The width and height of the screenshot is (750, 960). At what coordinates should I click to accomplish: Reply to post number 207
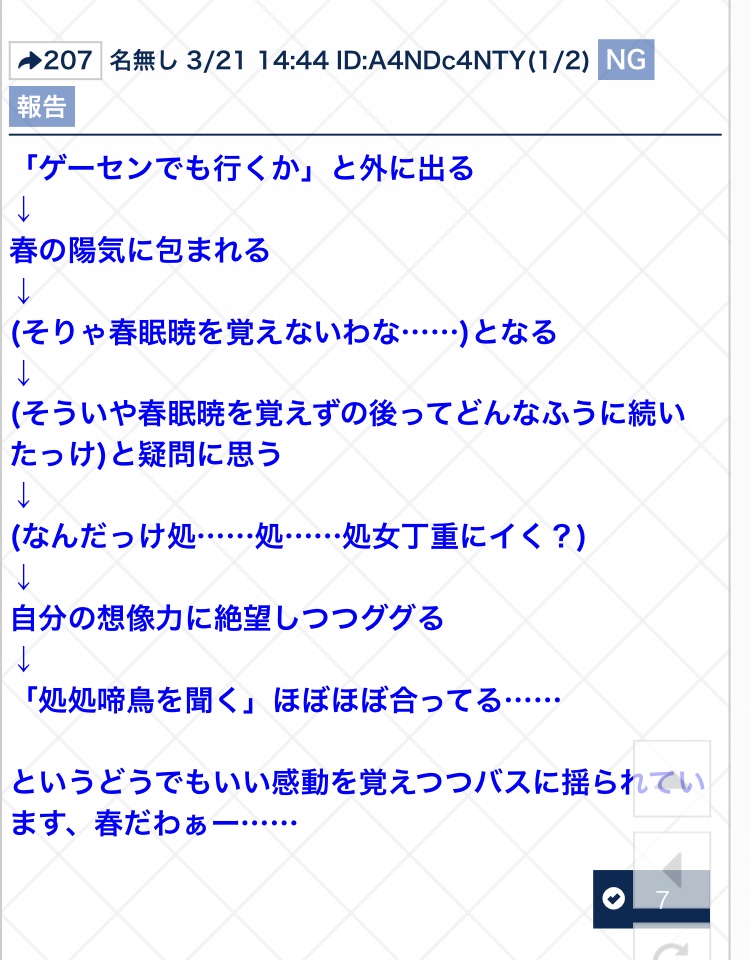55,61
